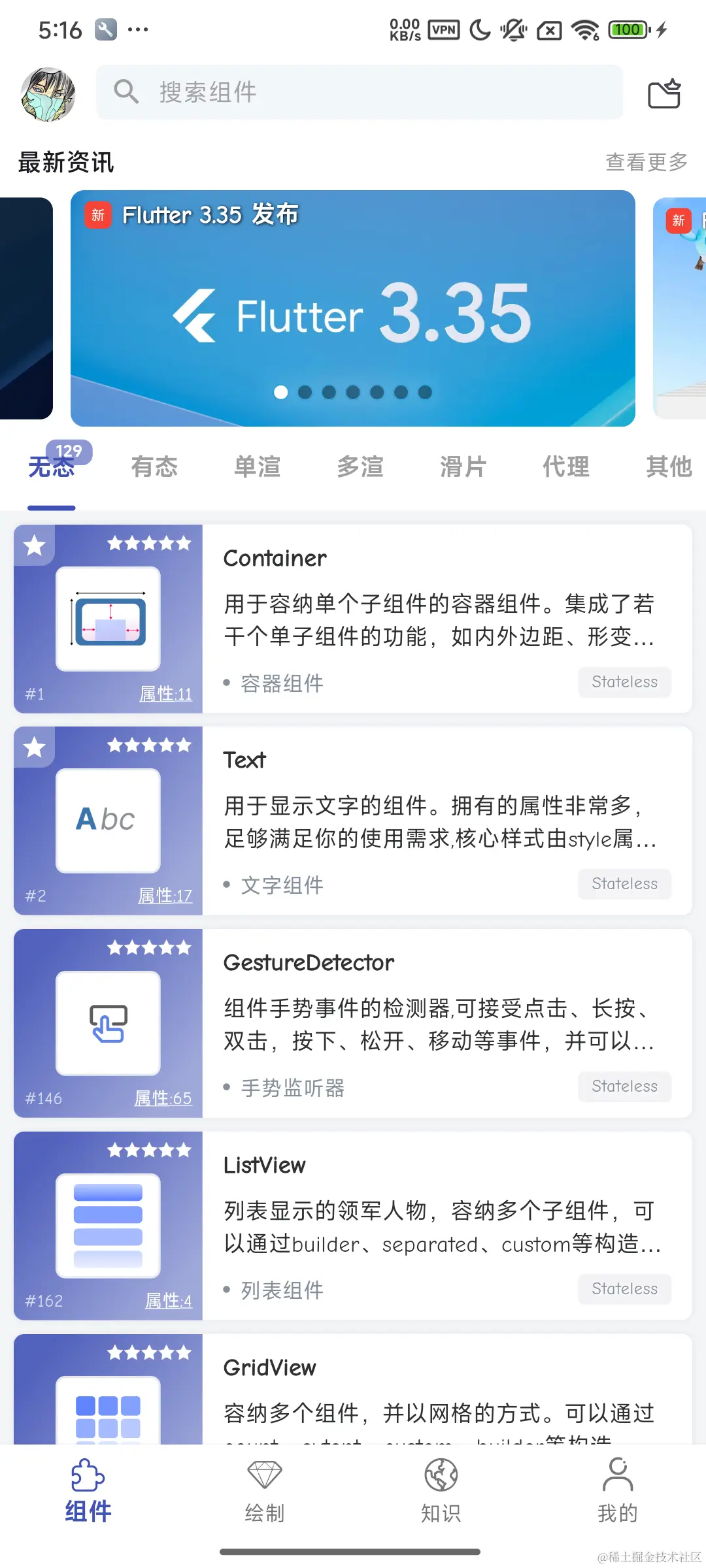Open the 搜索组件 search box
Image resolution: width=706 pixels, height=1568 pixels.
(360, 92)
